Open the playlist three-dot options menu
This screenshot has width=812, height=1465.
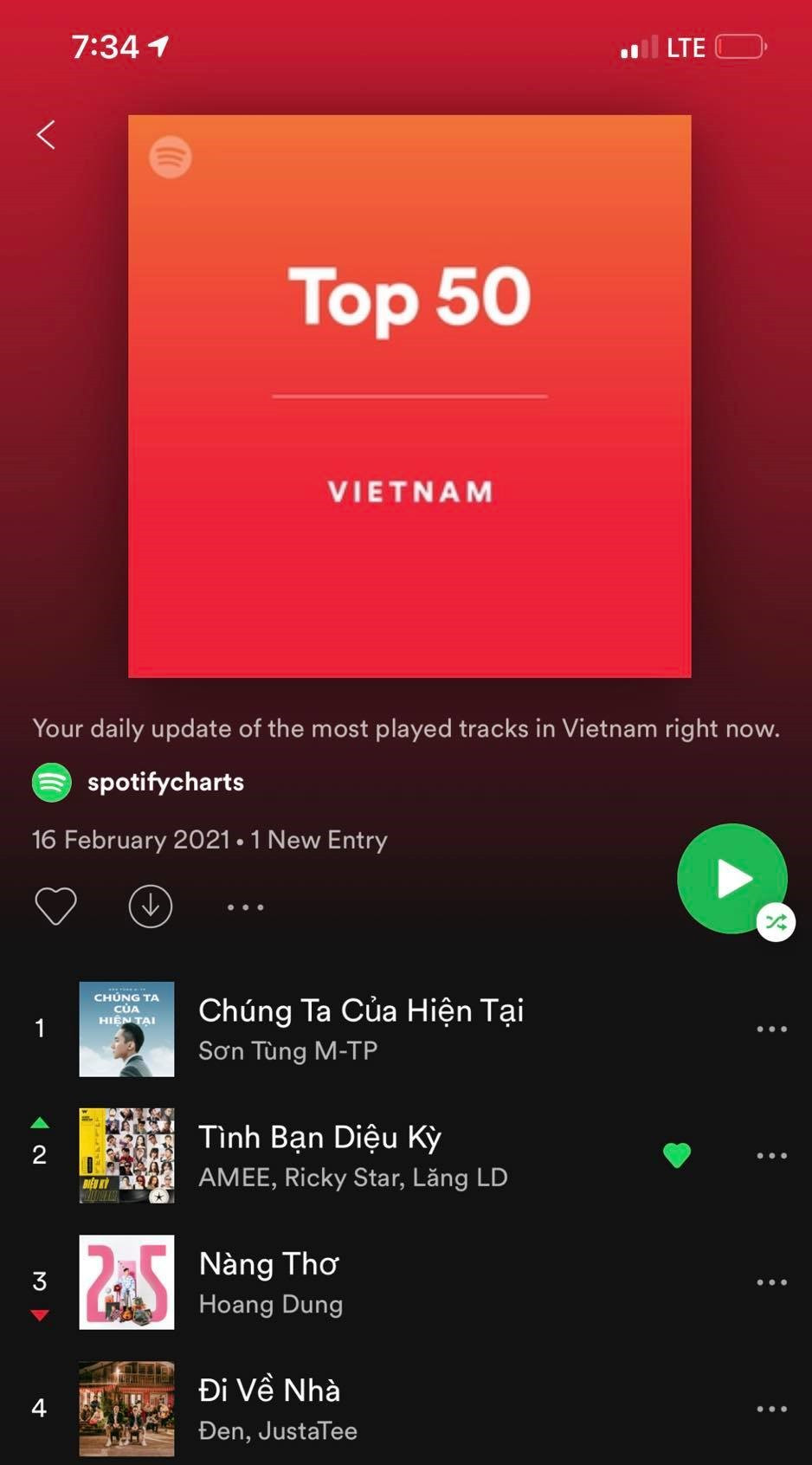coord(245,907)
